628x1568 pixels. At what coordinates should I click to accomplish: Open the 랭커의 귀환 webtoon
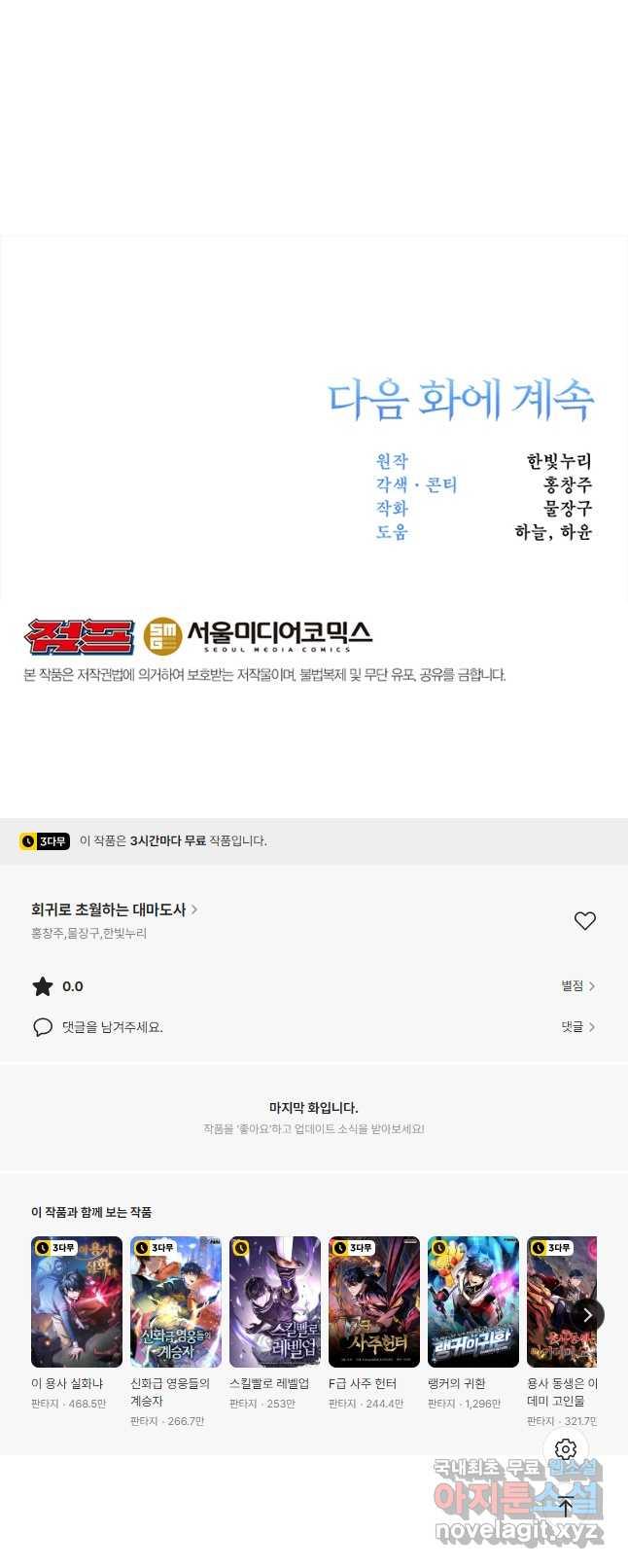click(x=473, y=1301)
